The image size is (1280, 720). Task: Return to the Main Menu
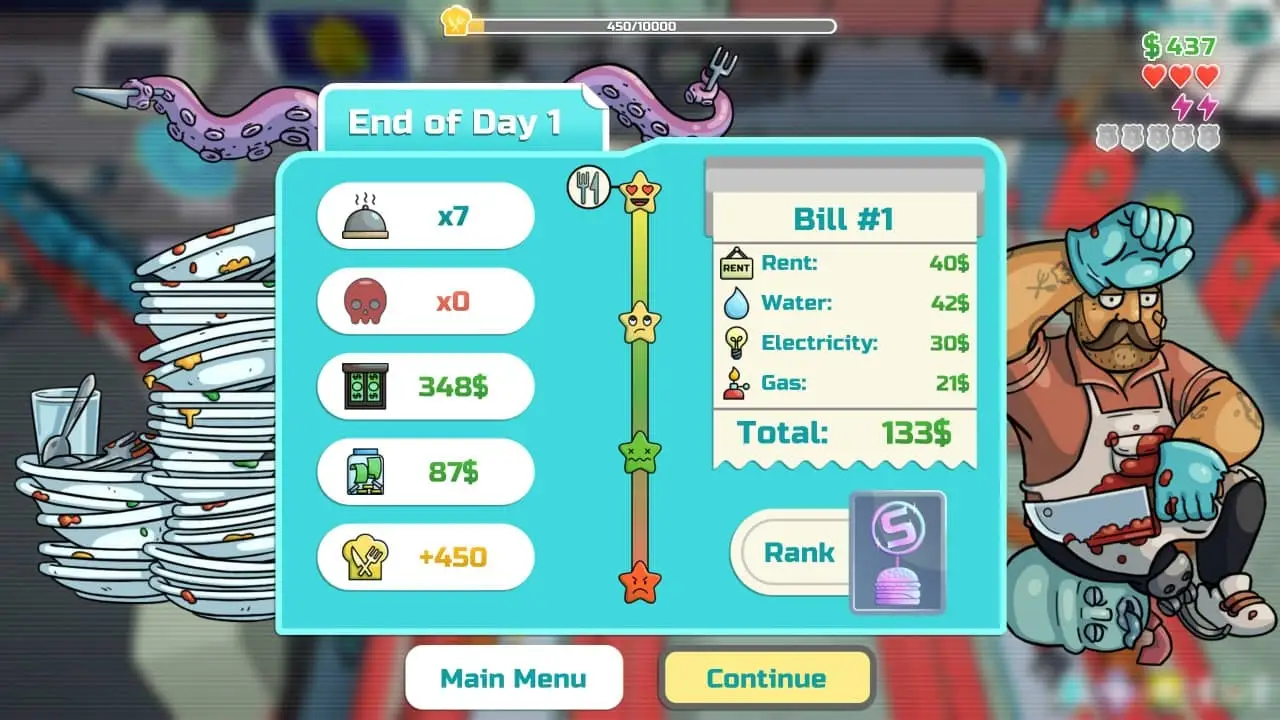tap(513, 679)
